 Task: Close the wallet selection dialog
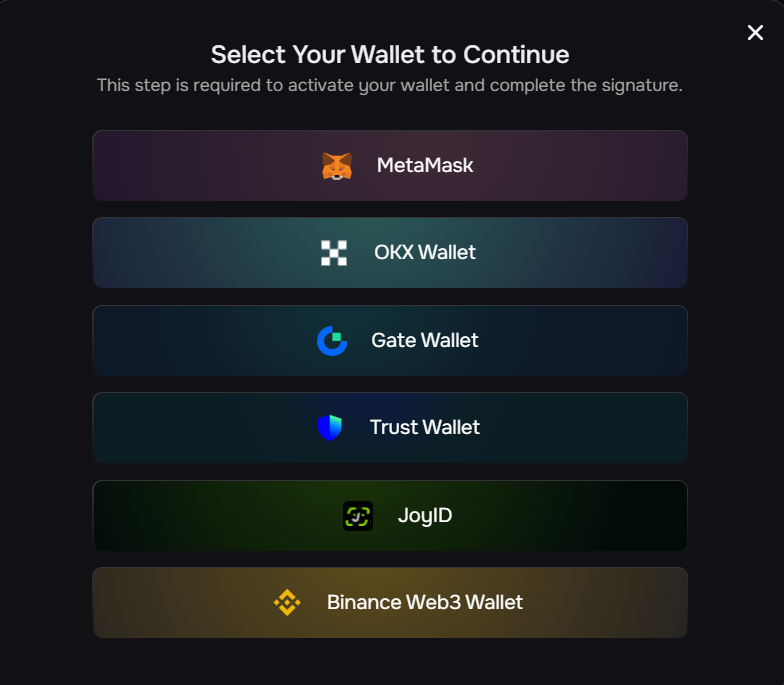(x=755, y=33)
